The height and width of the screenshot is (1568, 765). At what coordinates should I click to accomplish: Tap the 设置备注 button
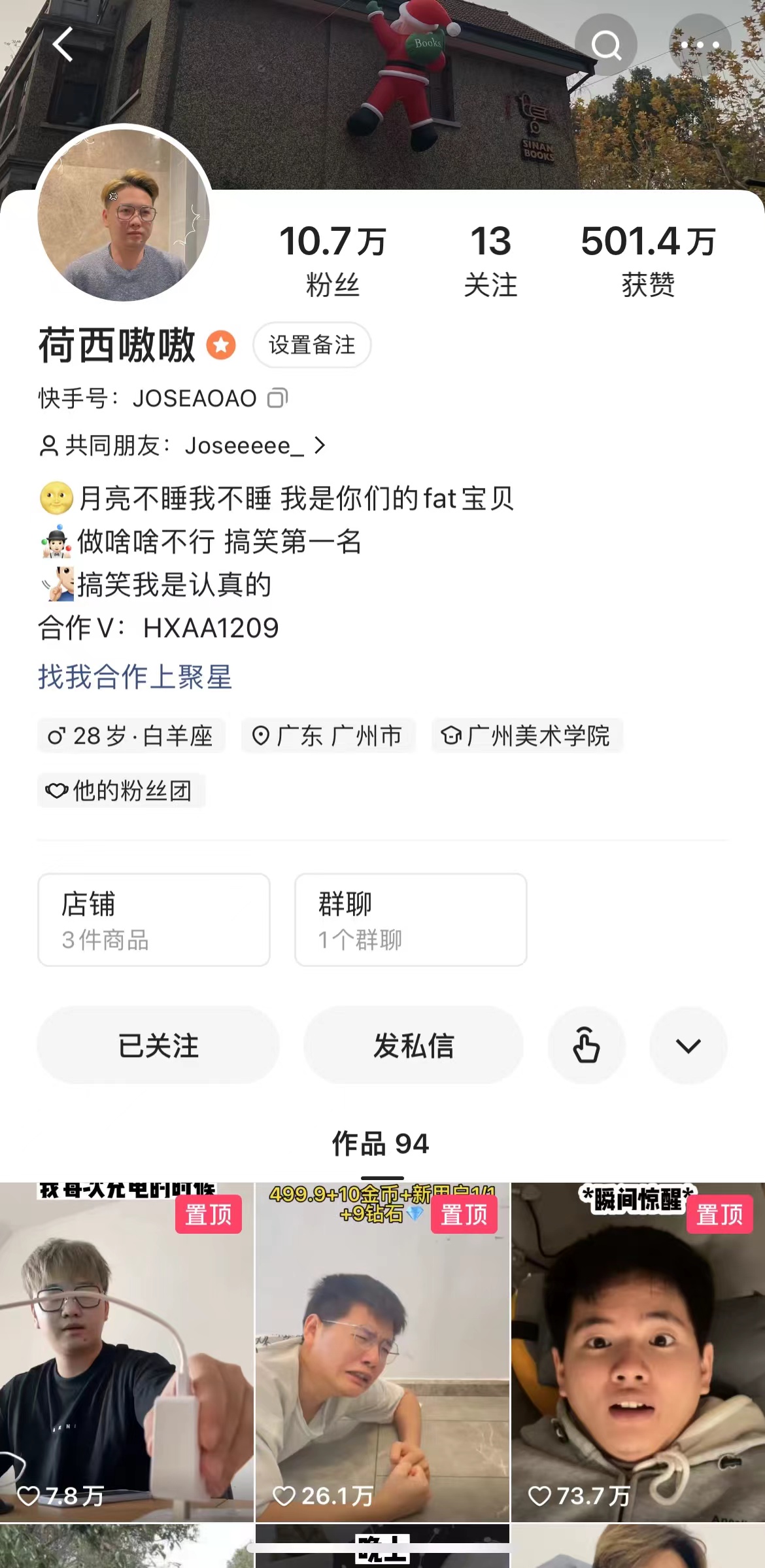[x=312, y=345]
